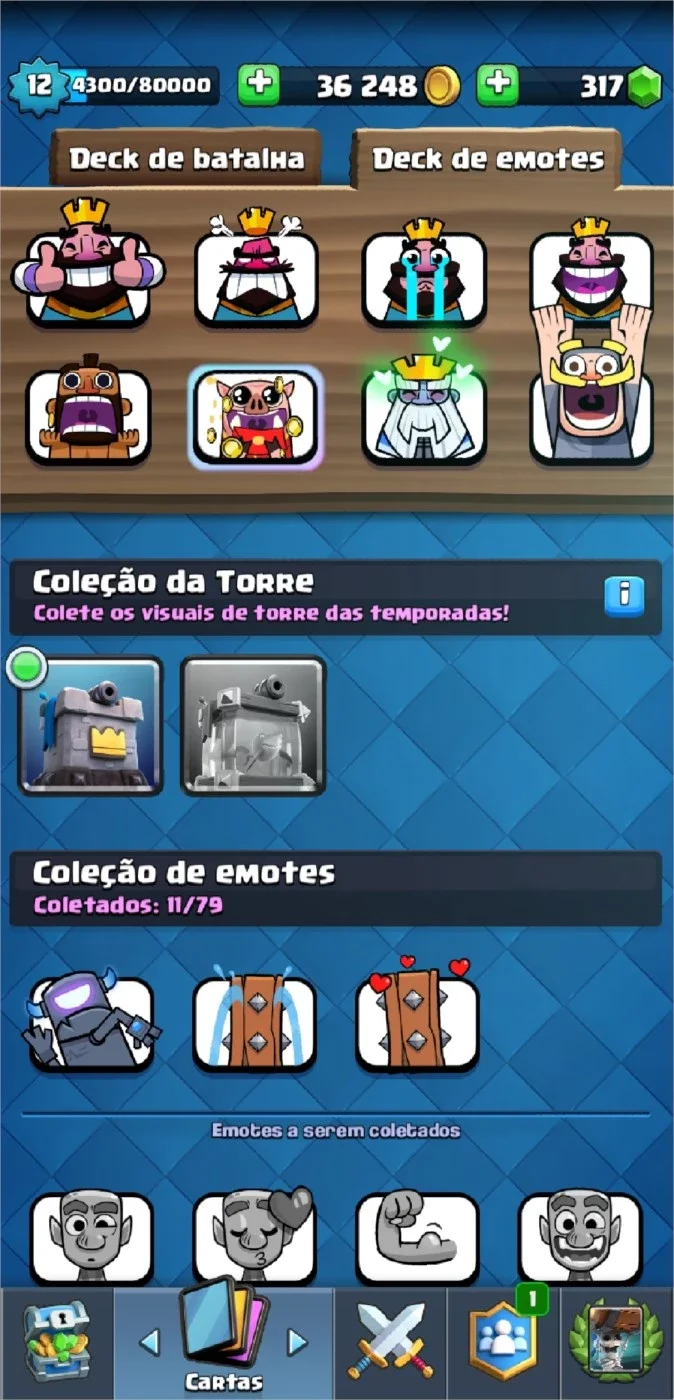View the locked flexing arm emote
This screenshot has width=674, height=1400.
click(x=418, y=1236)
